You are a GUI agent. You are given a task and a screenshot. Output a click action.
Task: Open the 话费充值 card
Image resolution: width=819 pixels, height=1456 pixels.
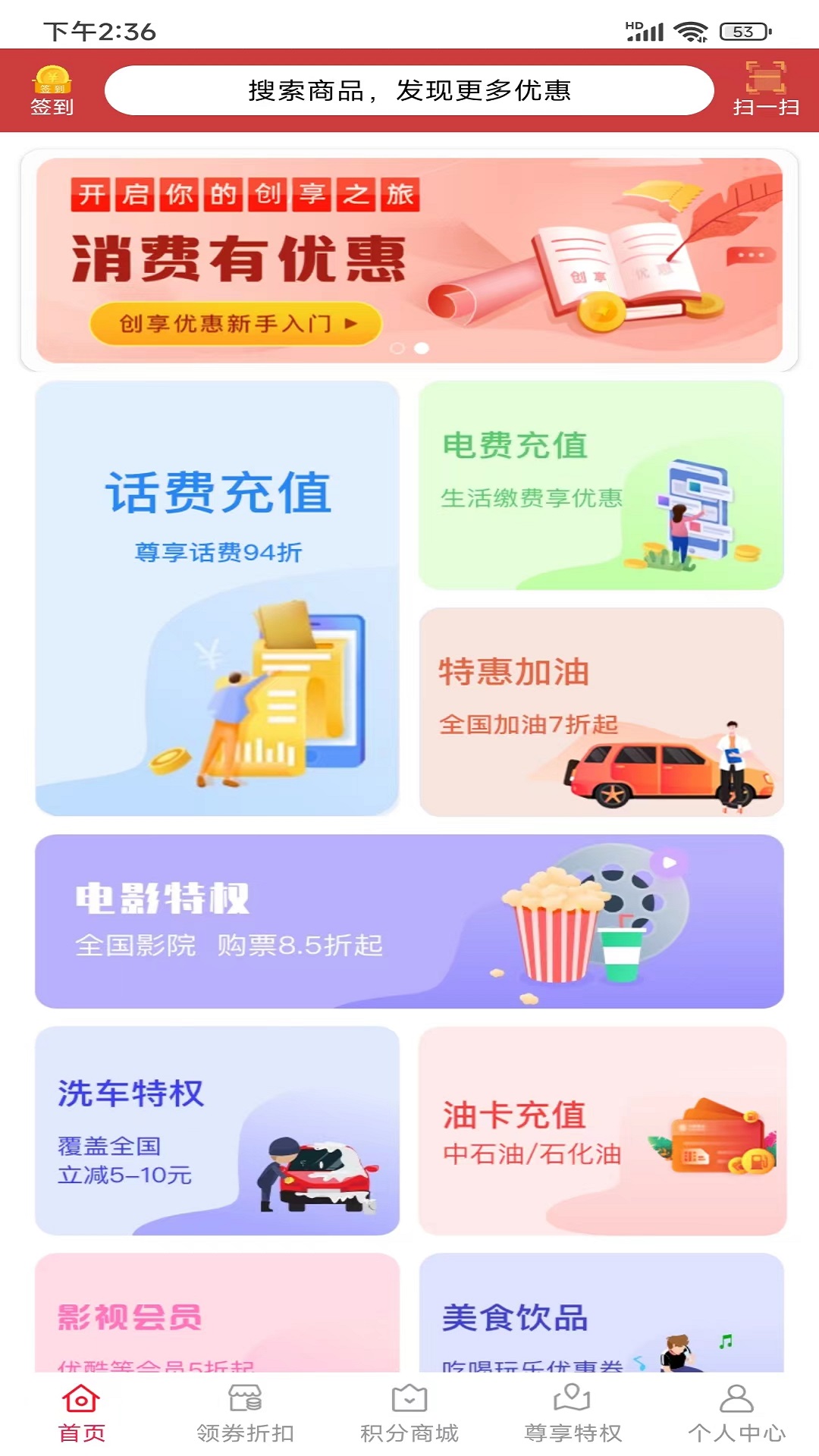point(218,598)
